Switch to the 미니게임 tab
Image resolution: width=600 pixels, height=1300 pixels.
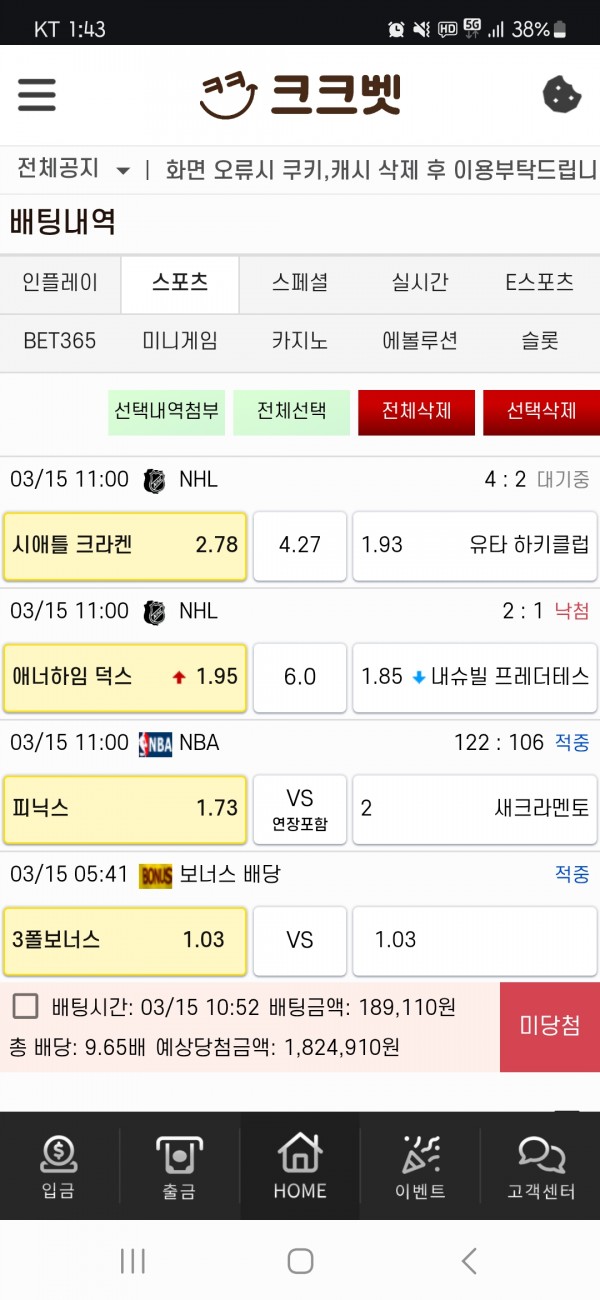pyautogui.click(x=180, y=342)
